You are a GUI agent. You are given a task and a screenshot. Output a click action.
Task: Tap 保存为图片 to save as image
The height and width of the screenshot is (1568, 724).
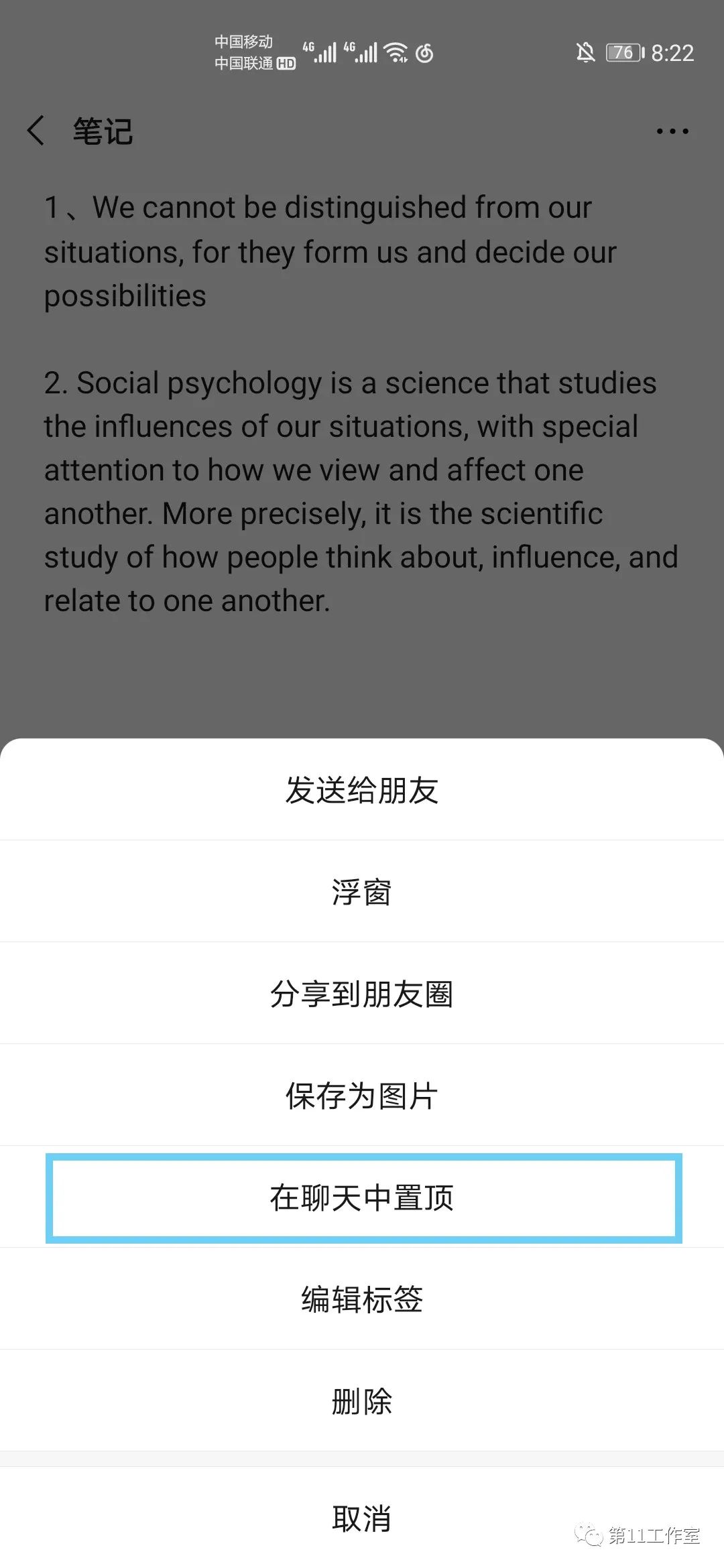[362, 1095]
